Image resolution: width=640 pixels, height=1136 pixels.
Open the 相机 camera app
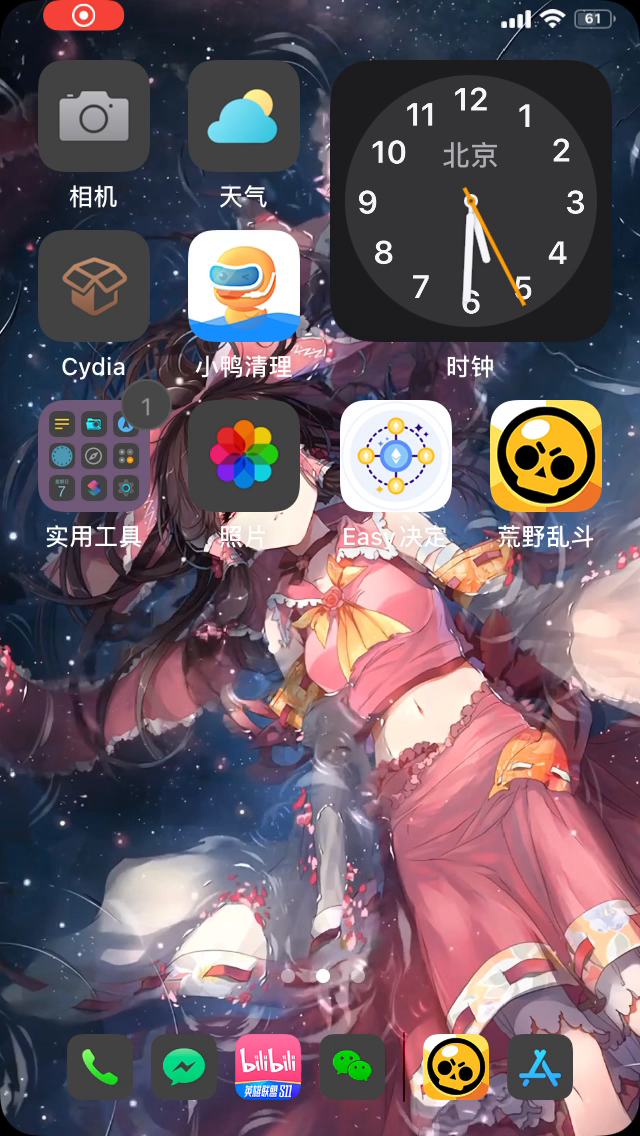(93, 116)
